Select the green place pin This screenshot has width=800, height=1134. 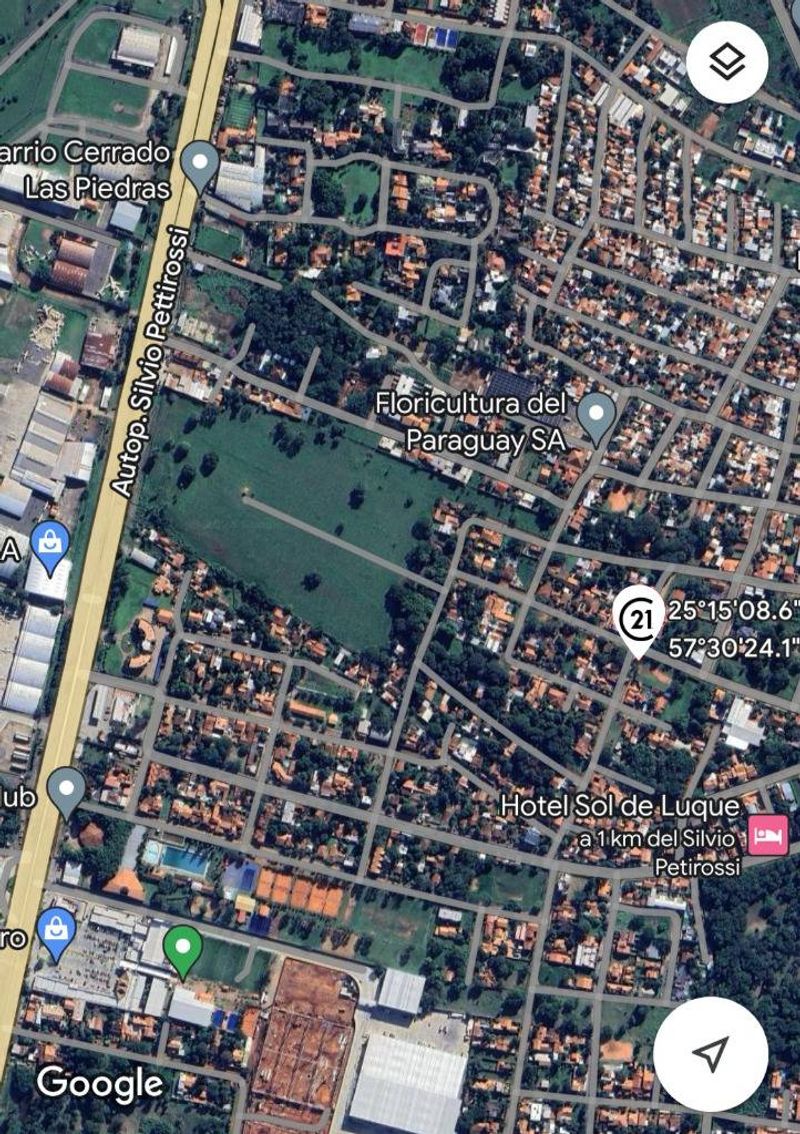point(181,949)
